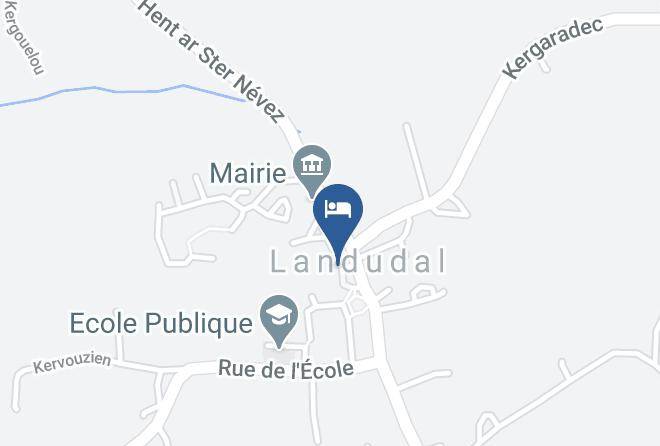This screenshot has width=660, height=446.
Task: Tap the blue hotel pin in Landudal
Action: point(339,213)
